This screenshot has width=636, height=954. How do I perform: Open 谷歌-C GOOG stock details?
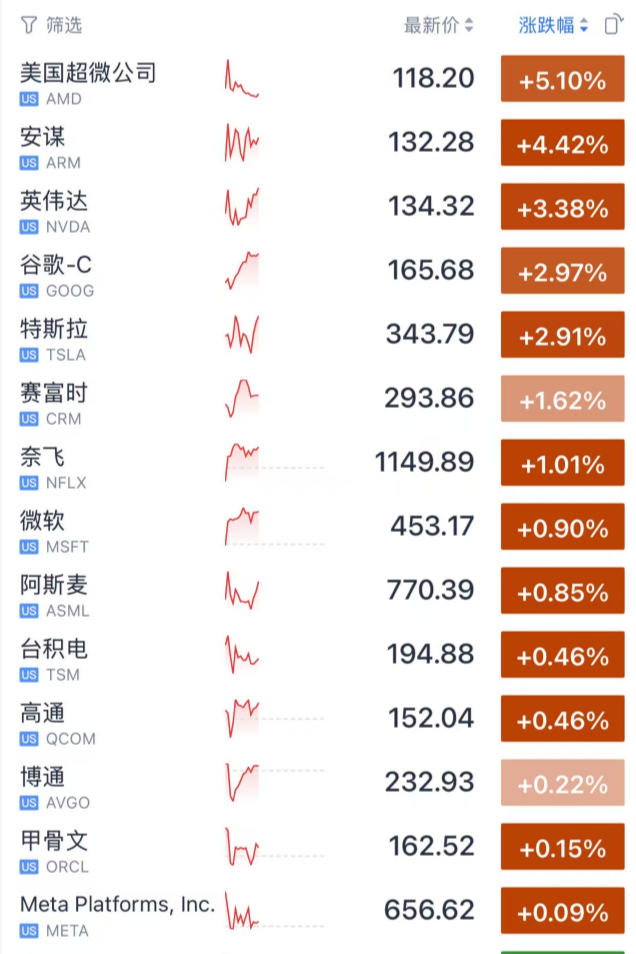[57, 274]
